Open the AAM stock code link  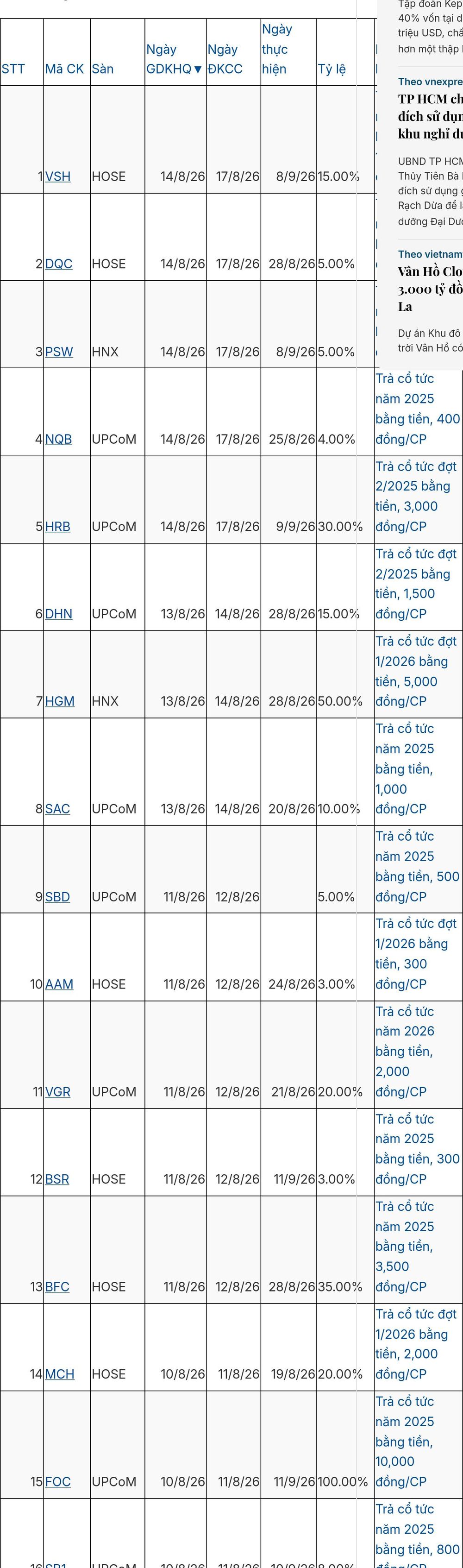pyautogui.click(x=59, y=984)
